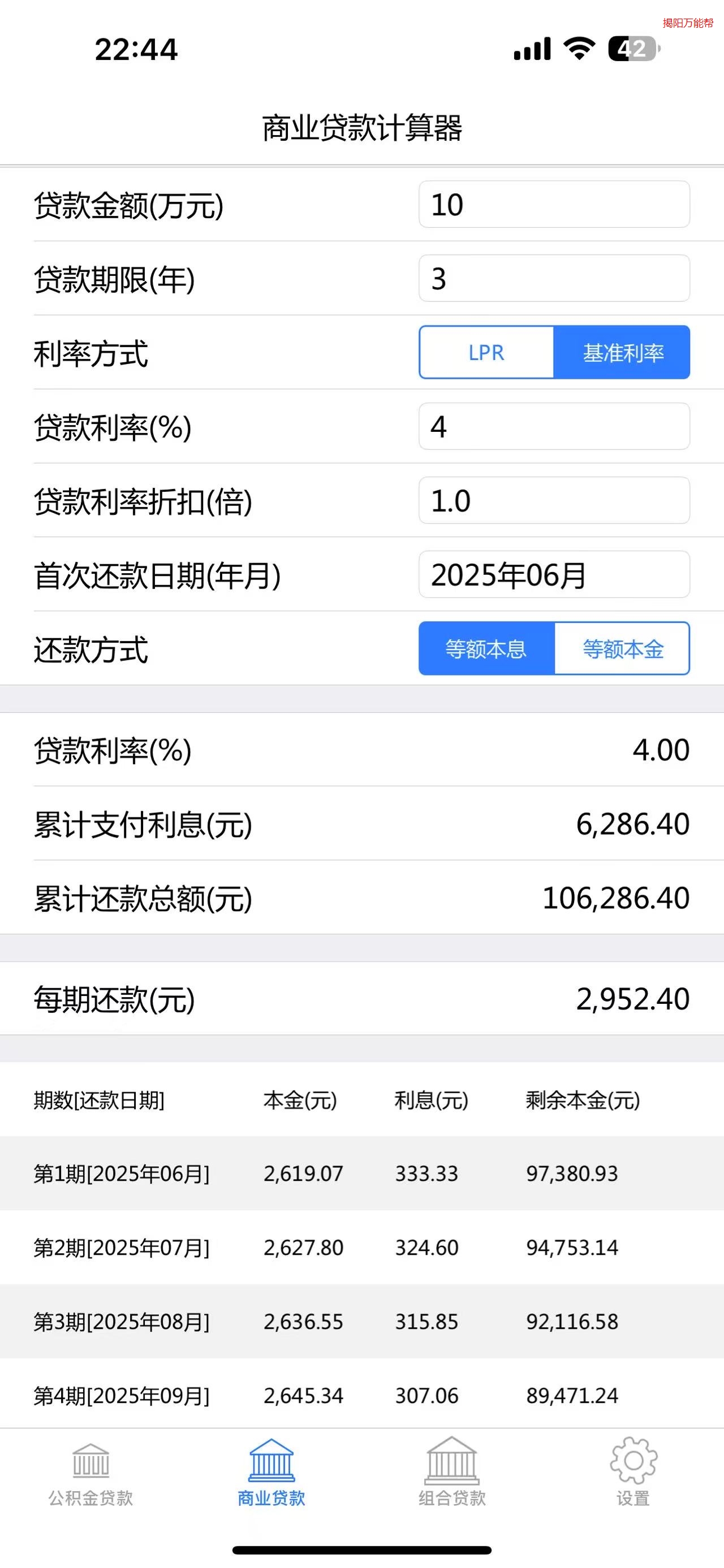The width and height of the screenshot is (724, 1568).
Task: Select the LPR rate mode
Action: pyautogui.click(x=486, y=353)
